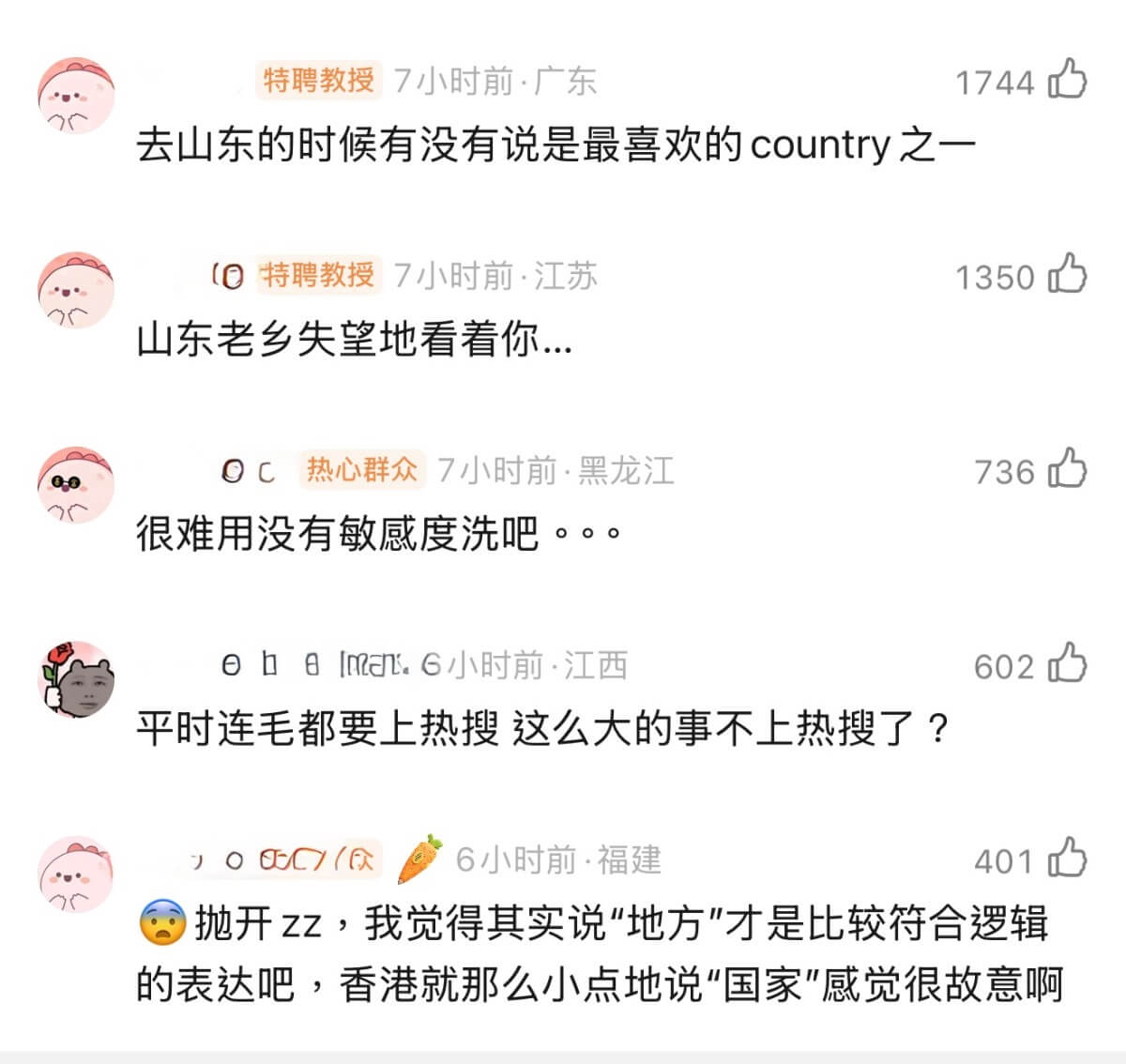1126x1064 pixels.
Task: Like the comment with 1744 likes
Action: click(x=1067, y=80)
